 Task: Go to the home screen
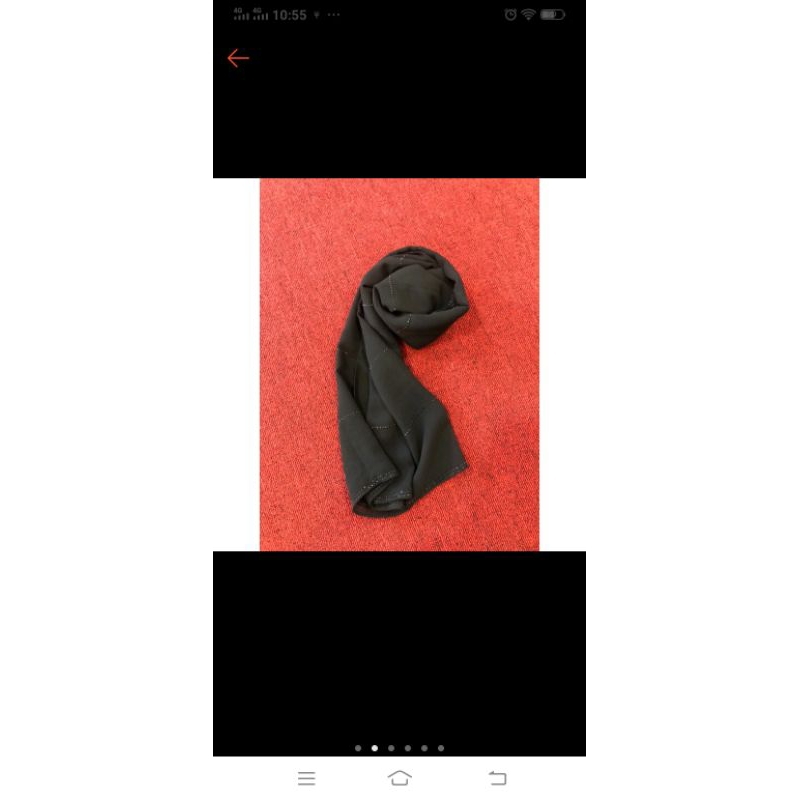click(399, 778)
